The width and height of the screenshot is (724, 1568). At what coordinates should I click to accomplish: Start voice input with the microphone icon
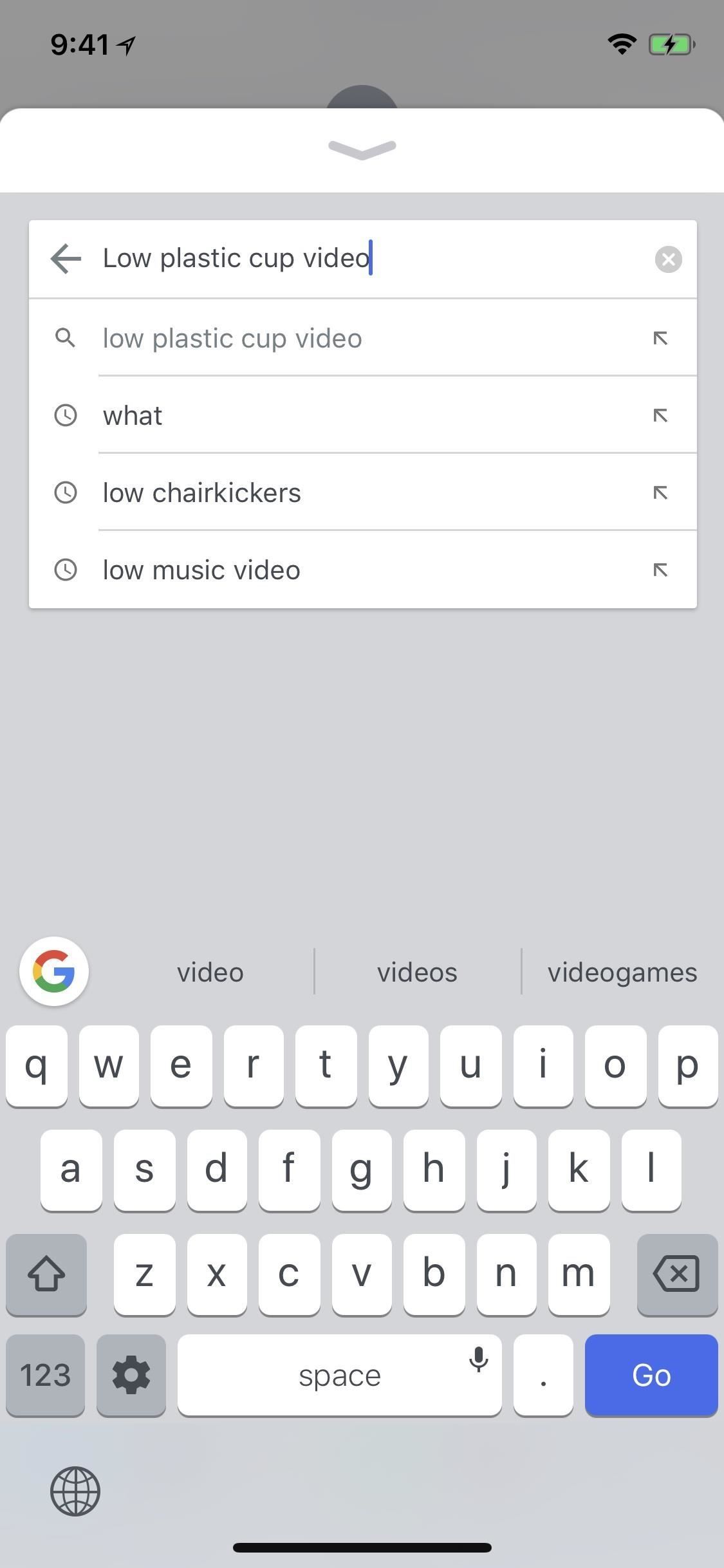click(479, 1359)
